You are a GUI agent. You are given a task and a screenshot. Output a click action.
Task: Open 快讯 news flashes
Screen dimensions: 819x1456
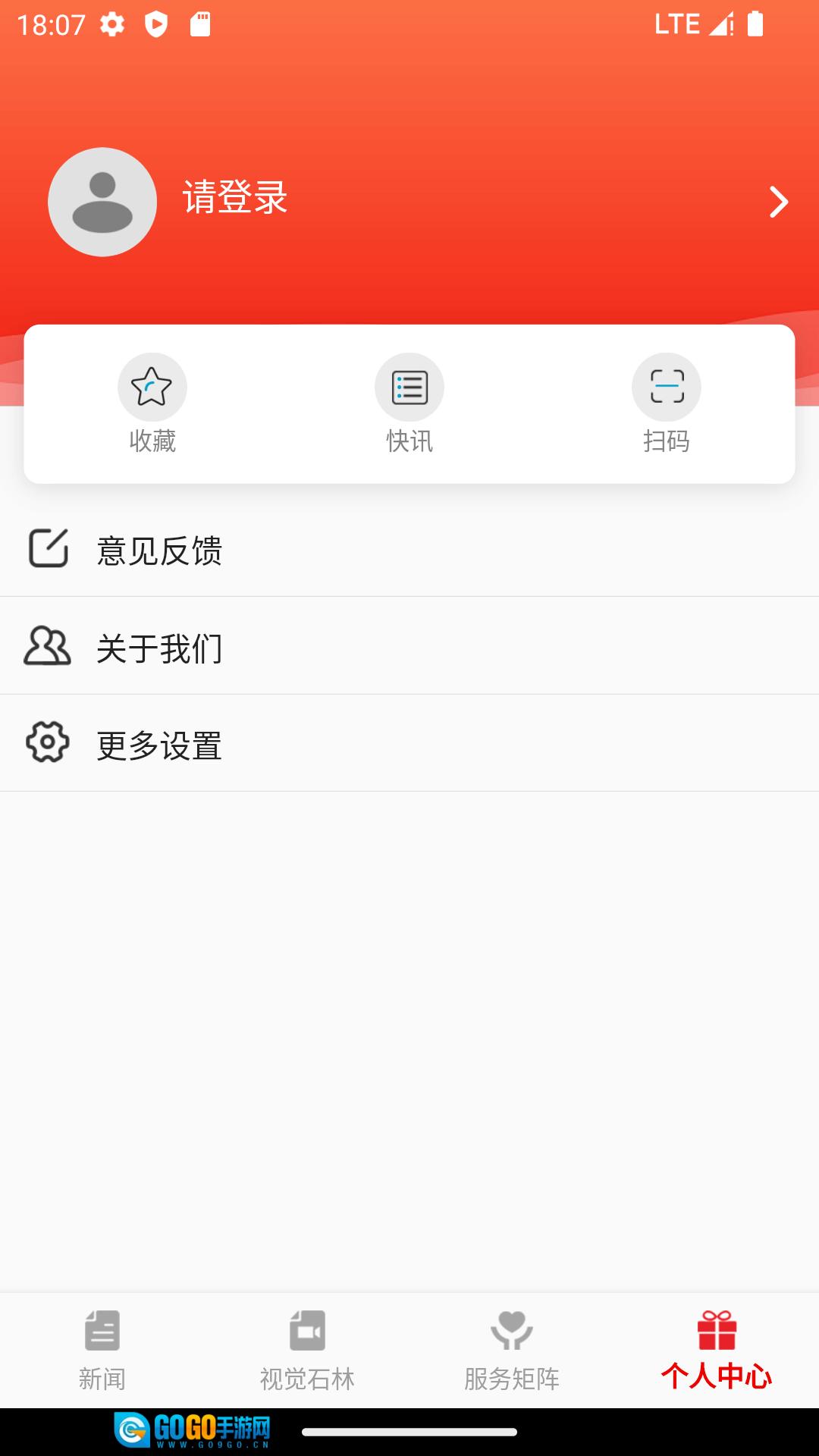coord(409,403)
